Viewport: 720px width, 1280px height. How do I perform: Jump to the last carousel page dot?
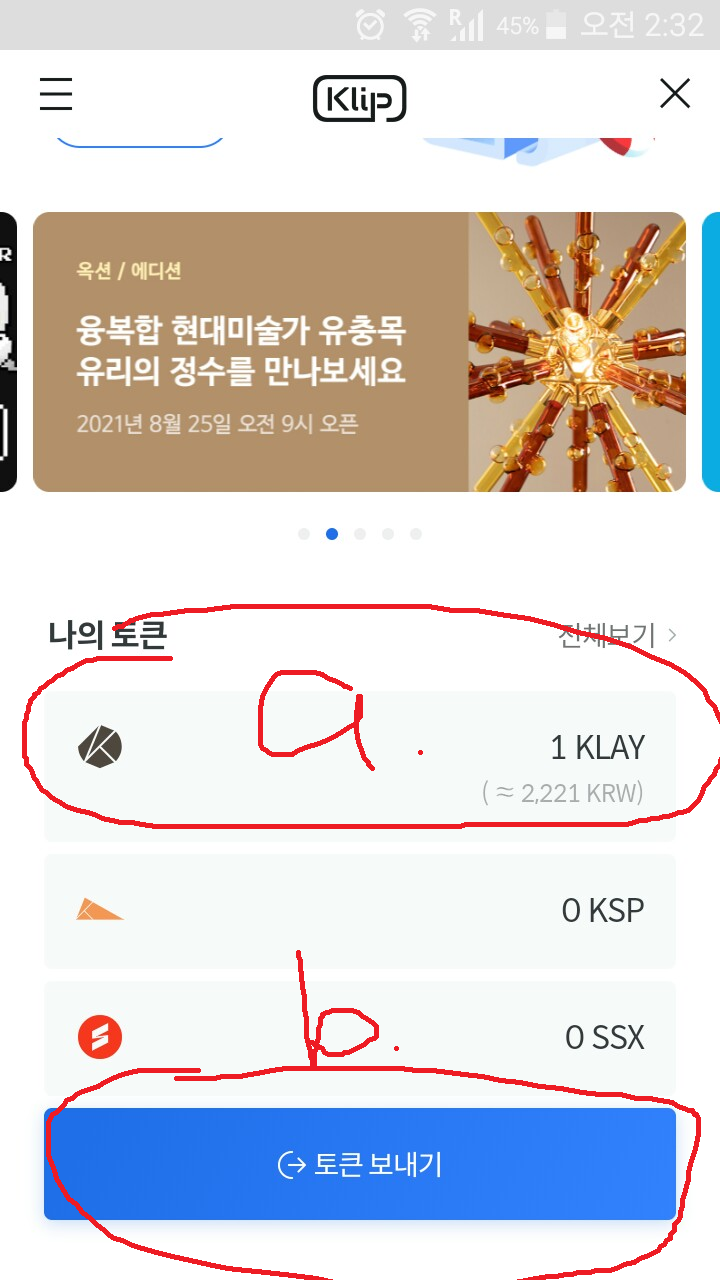pyautogui.click(x=416, y=533)
